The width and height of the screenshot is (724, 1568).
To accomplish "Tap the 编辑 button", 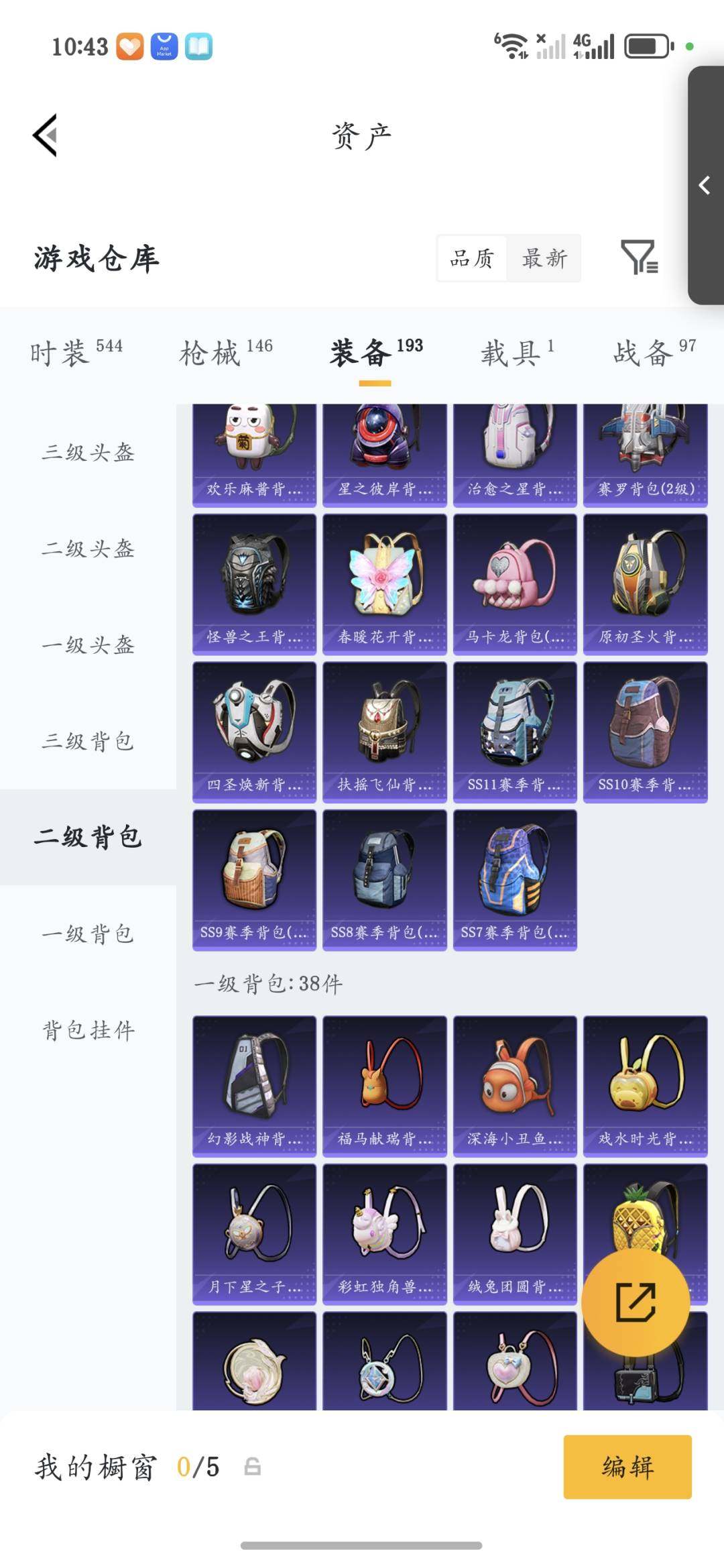I will [x=627, y=1467].
